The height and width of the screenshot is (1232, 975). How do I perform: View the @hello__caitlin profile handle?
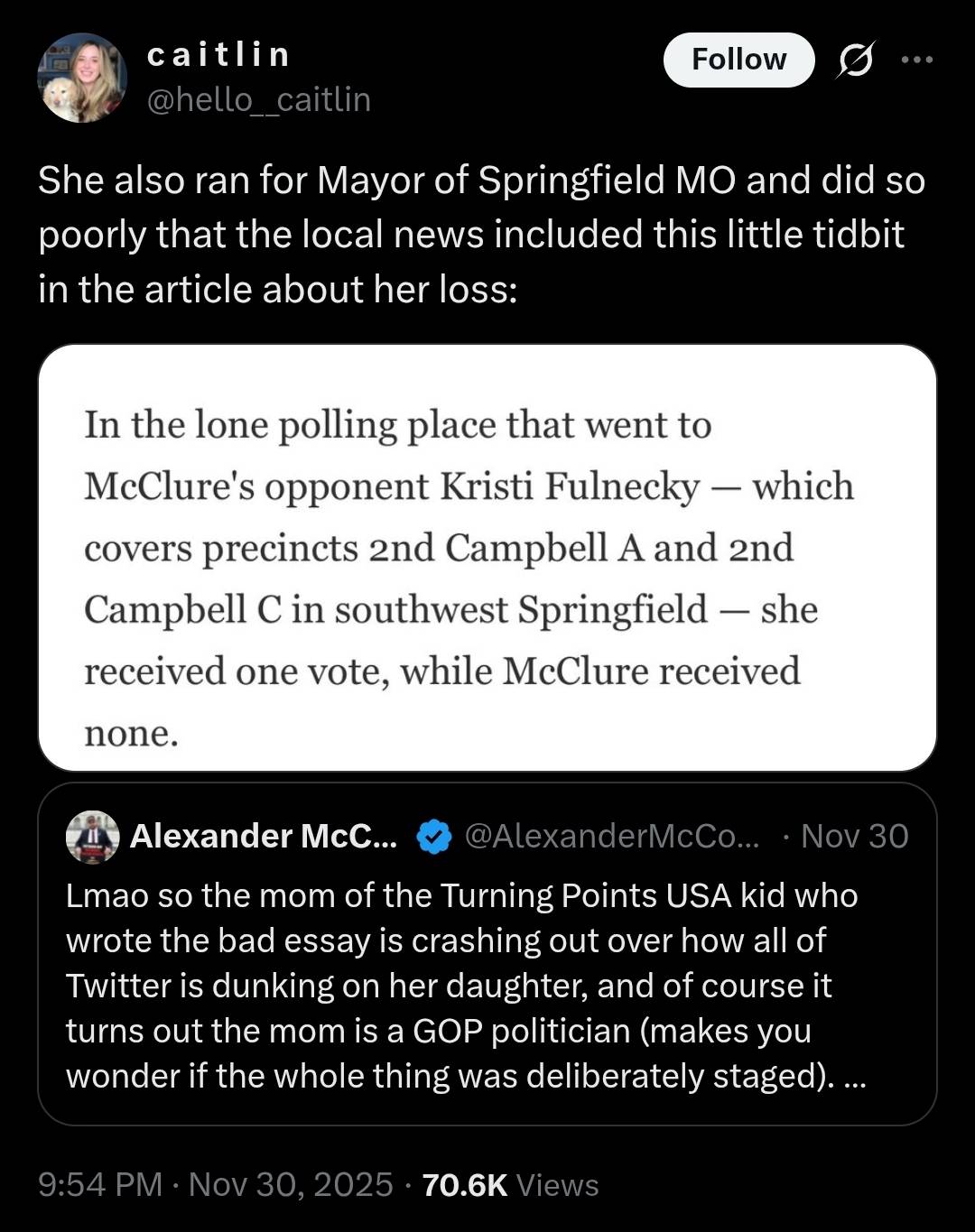(258, 99)
